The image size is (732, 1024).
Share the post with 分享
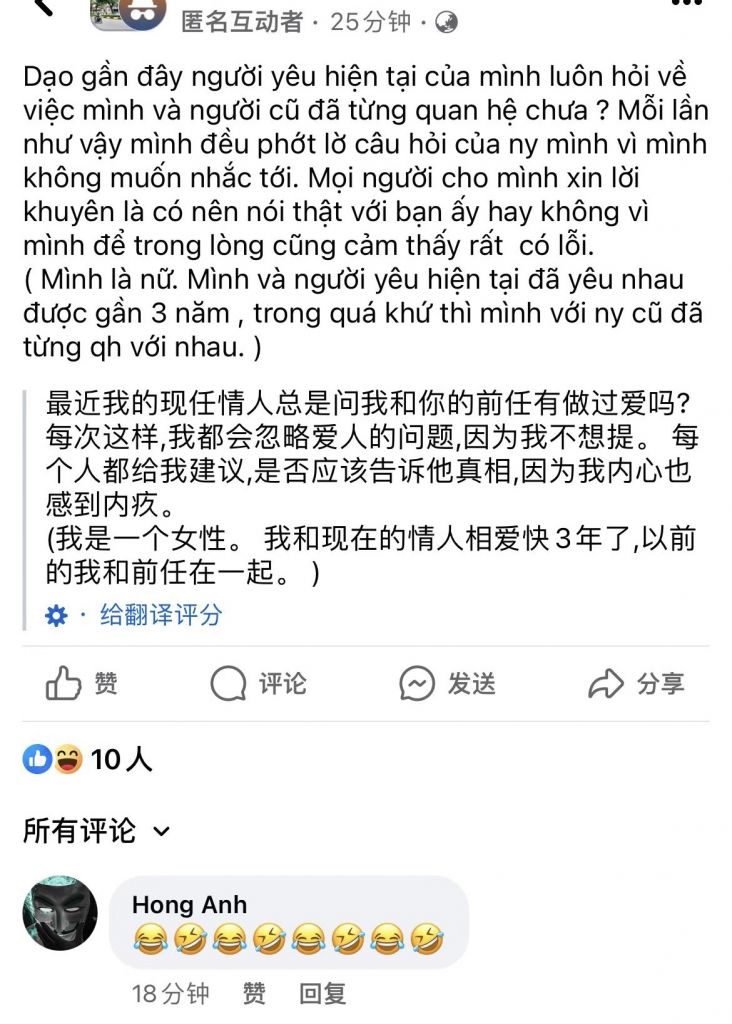[636, 684]
